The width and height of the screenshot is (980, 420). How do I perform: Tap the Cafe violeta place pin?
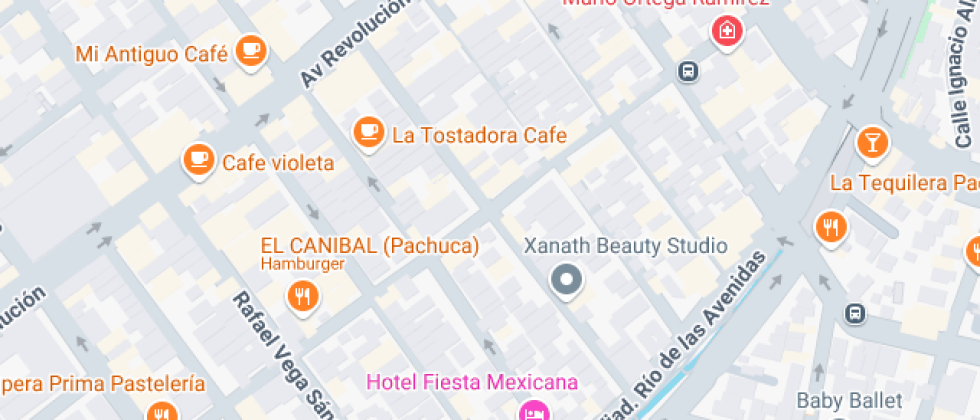point(199,159)
